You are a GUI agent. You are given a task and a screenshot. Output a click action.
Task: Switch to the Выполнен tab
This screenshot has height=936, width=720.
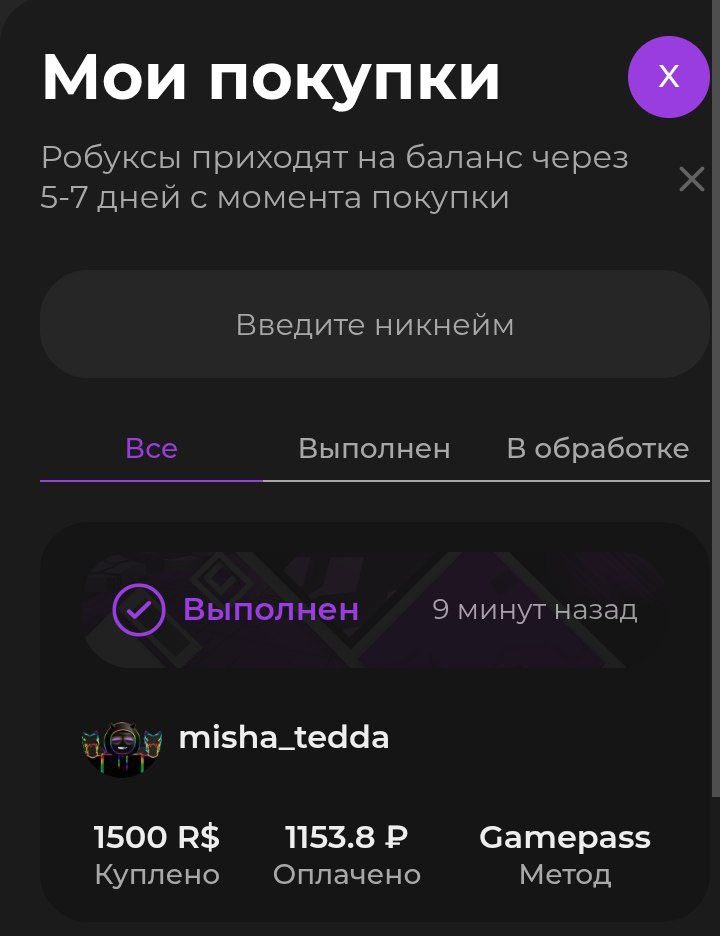[x=374, y=449]
